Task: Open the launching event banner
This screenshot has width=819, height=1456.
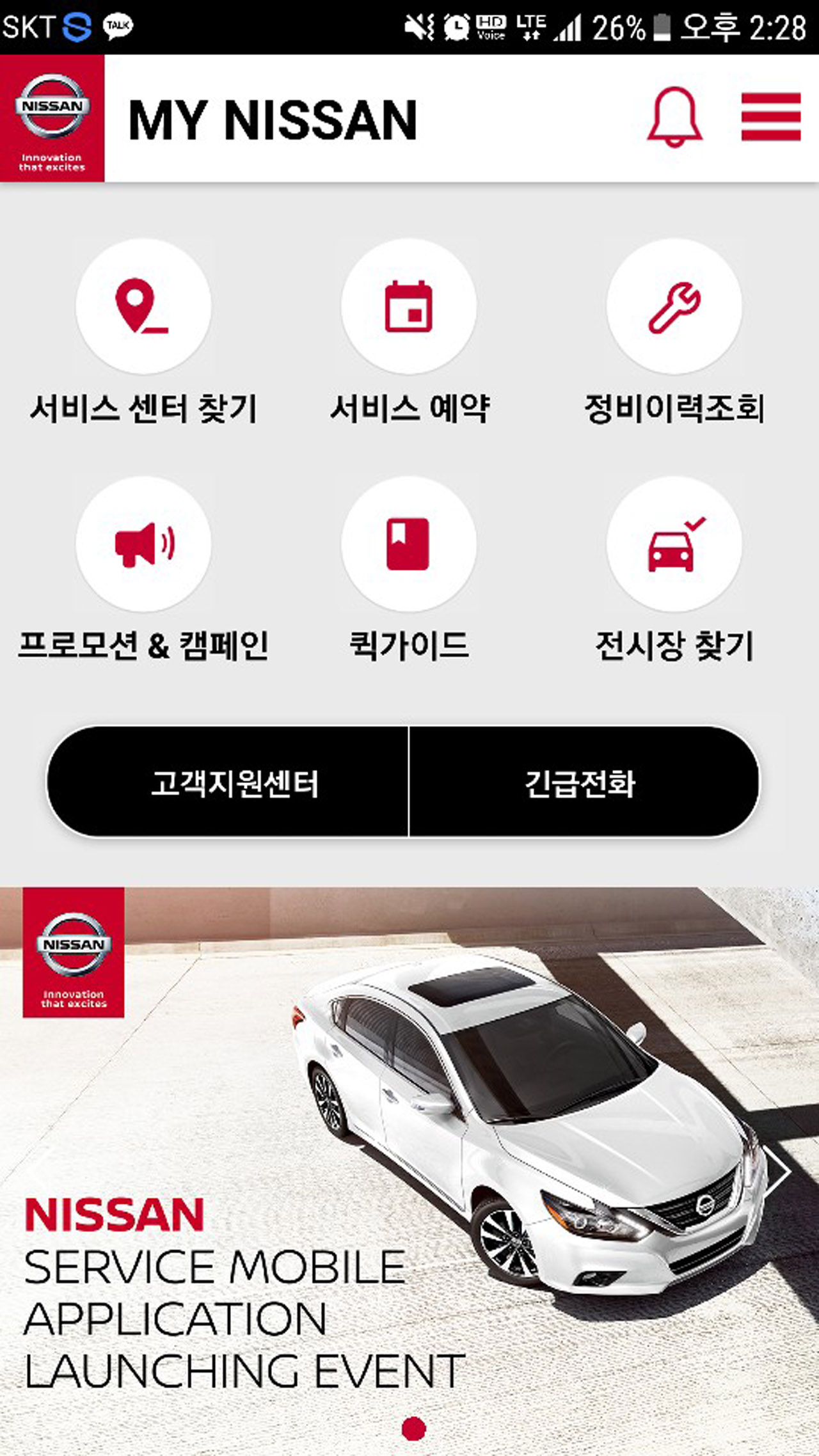Action: tap(409, 1171)
